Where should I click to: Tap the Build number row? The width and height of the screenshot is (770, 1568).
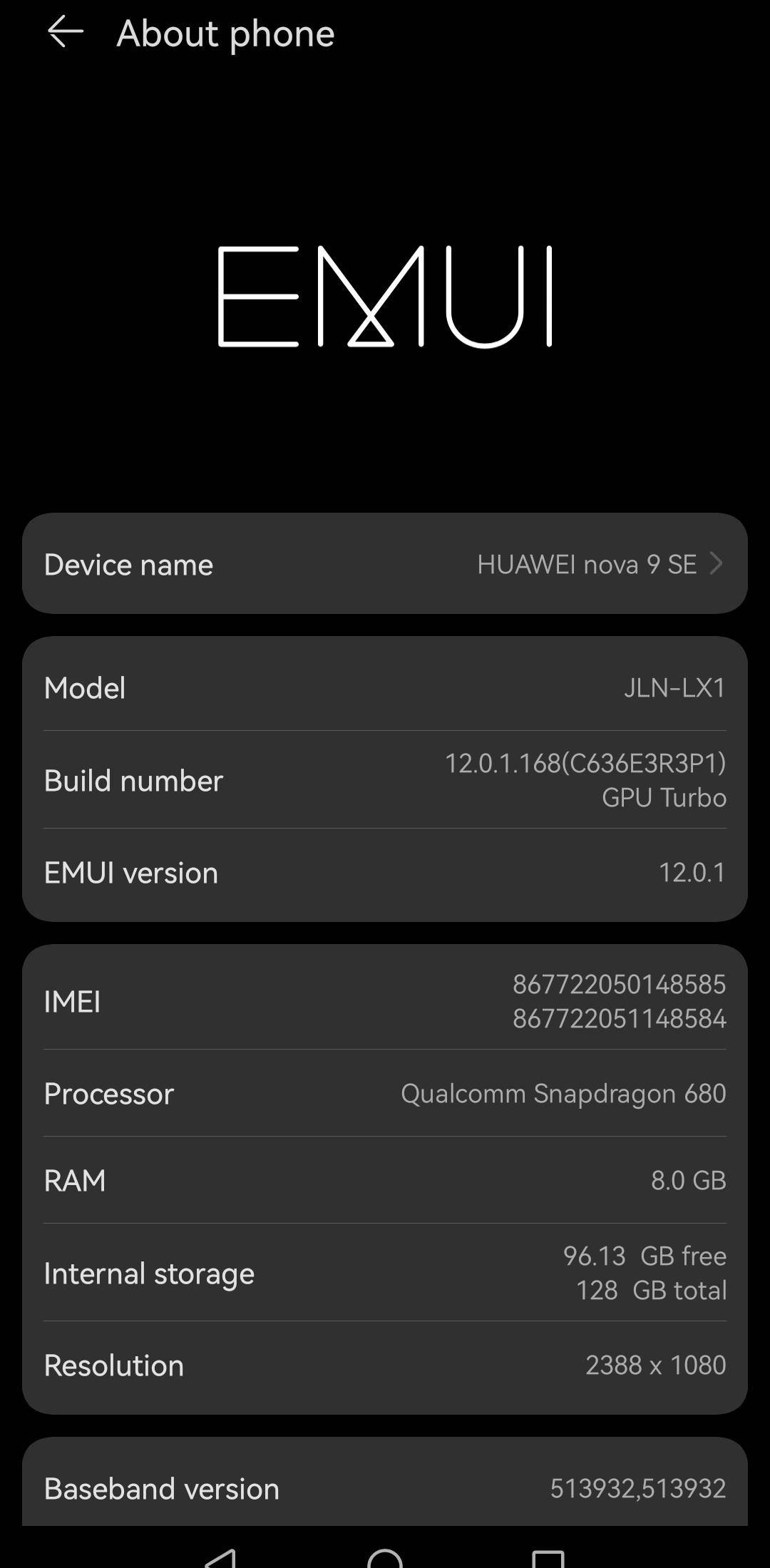coord(384,780)
